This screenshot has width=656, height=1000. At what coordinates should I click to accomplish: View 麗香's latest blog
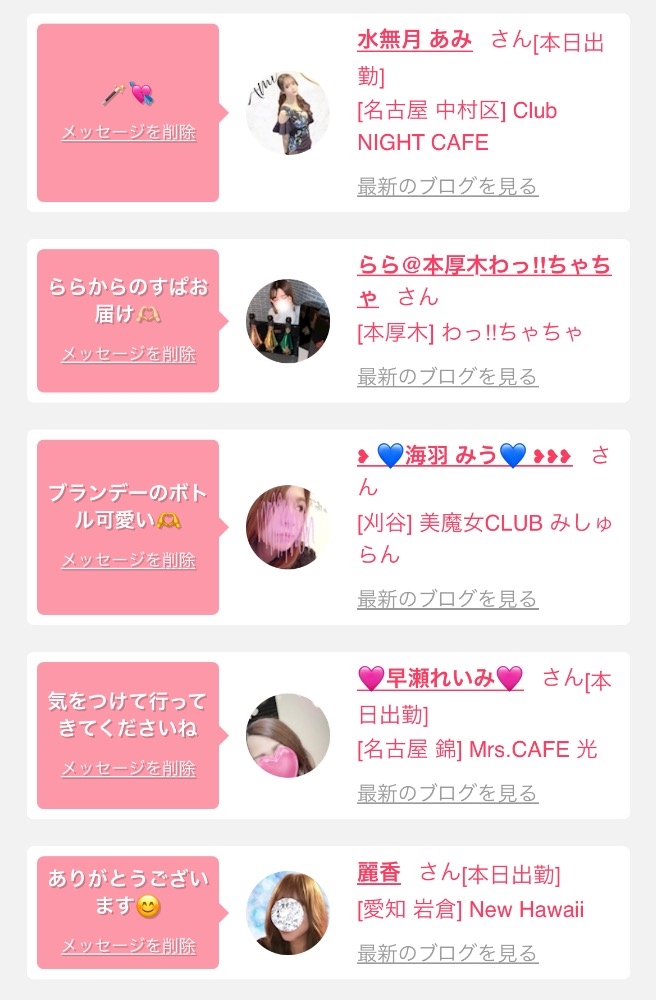(448, 953)
